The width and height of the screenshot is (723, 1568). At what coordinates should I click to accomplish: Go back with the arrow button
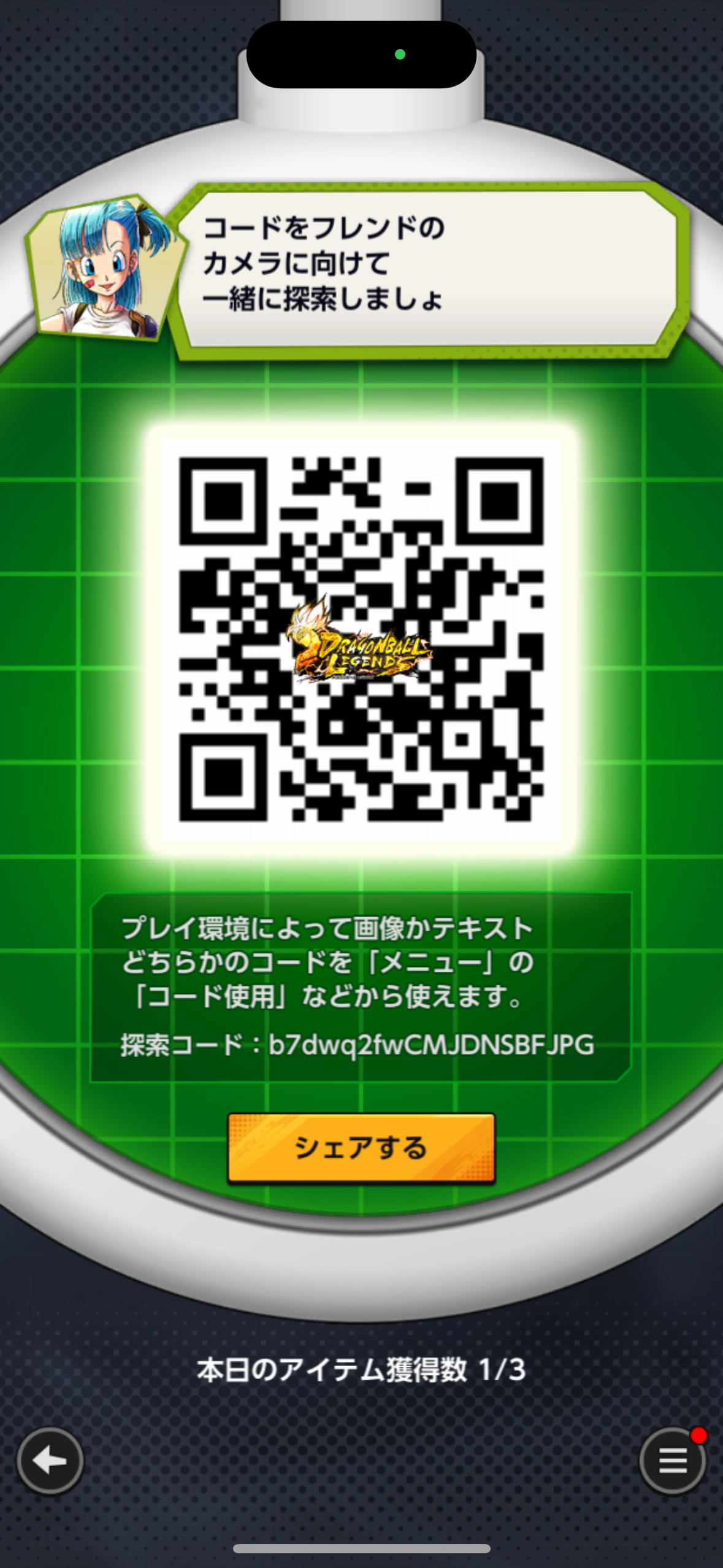pyautogui.click(x=50, y=1461)
